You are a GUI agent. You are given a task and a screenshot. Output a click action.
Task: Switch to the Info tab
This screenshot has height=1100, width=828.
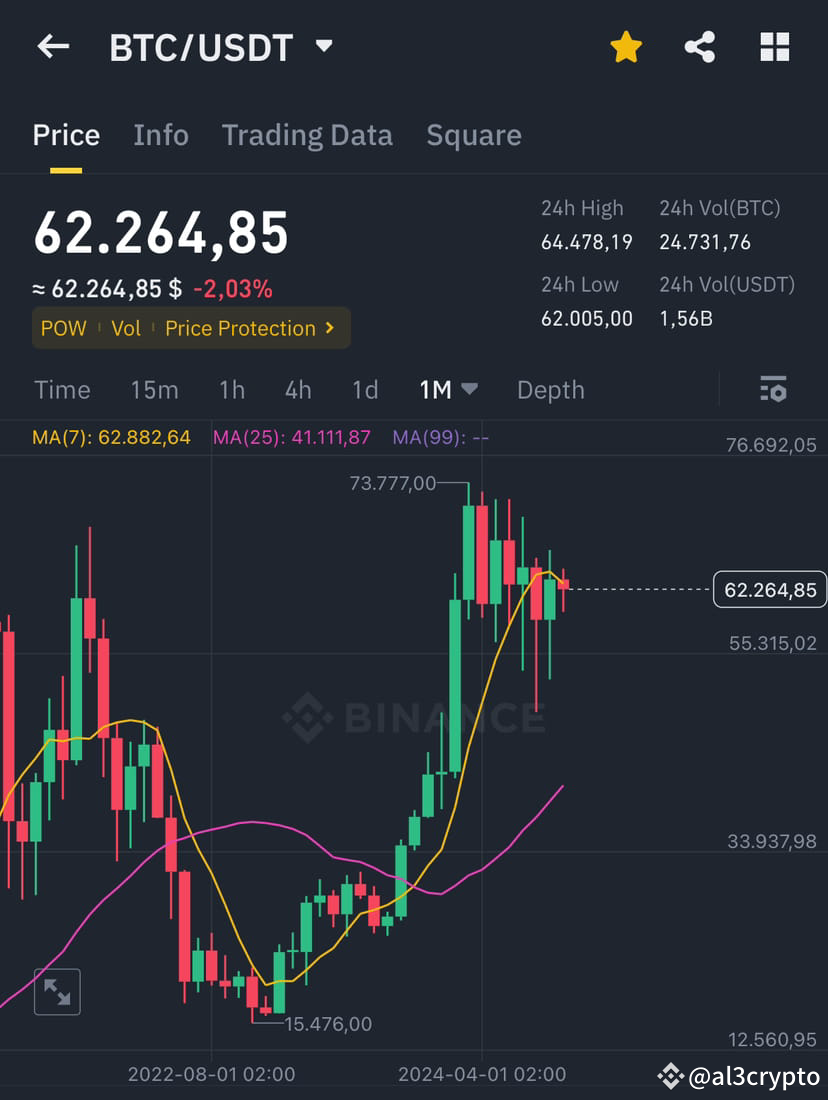pyautogui.click(x=160, y=135)
